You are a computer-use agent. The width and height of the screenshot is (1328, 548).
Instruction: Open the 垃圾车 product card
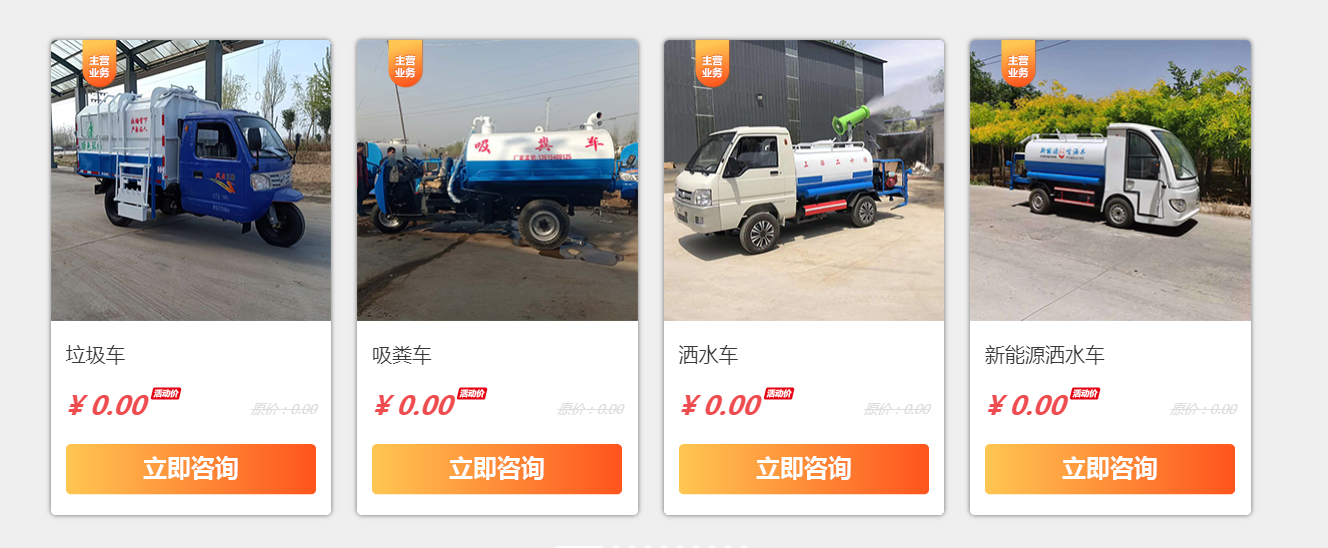click(x=191, y=180)
